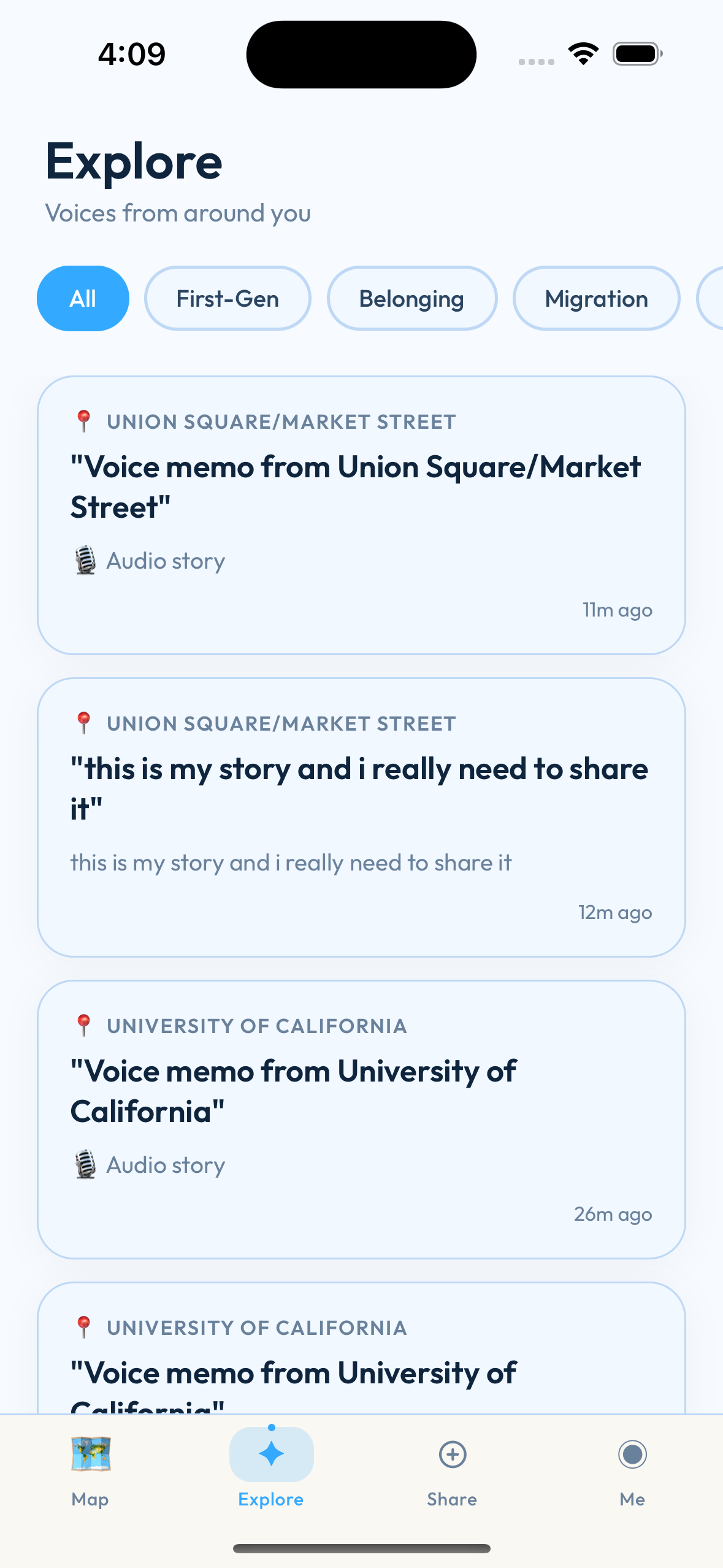Show Migration stories only

tap(596, 299)
